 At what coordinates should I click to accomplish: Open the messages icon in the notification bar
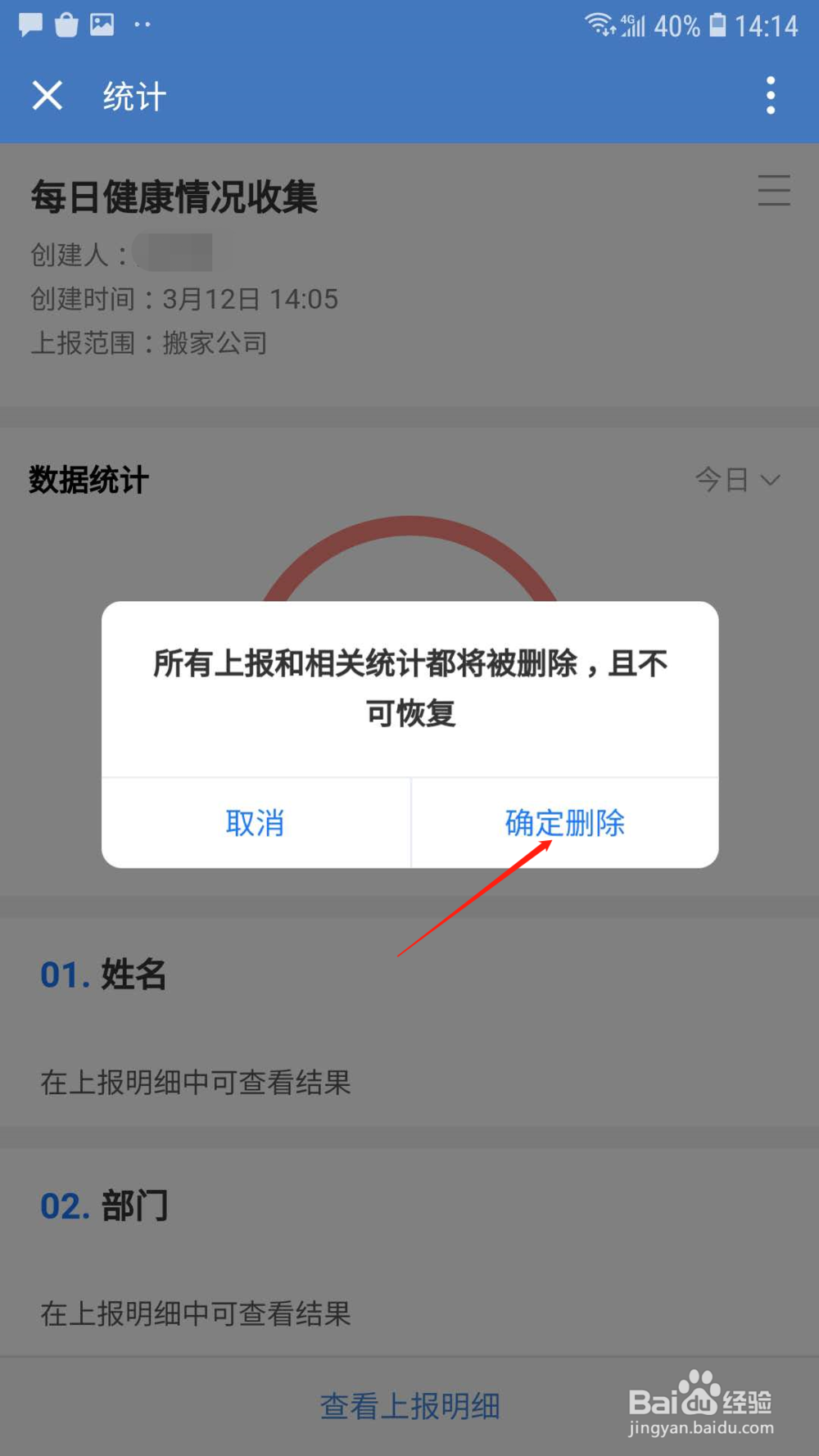coord(29,24)
